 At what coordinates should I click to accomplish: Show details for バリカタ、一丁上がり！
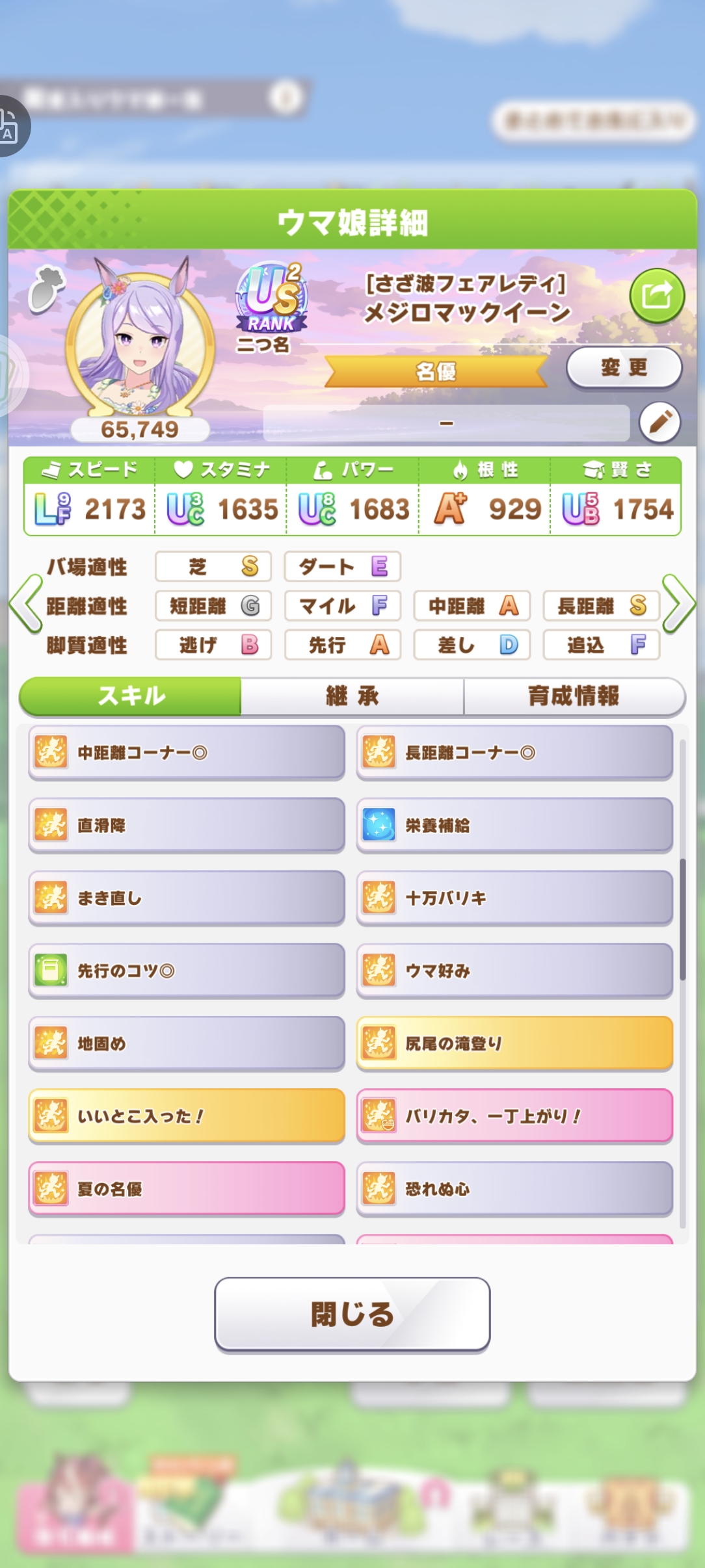click(x=514, y=1117)
